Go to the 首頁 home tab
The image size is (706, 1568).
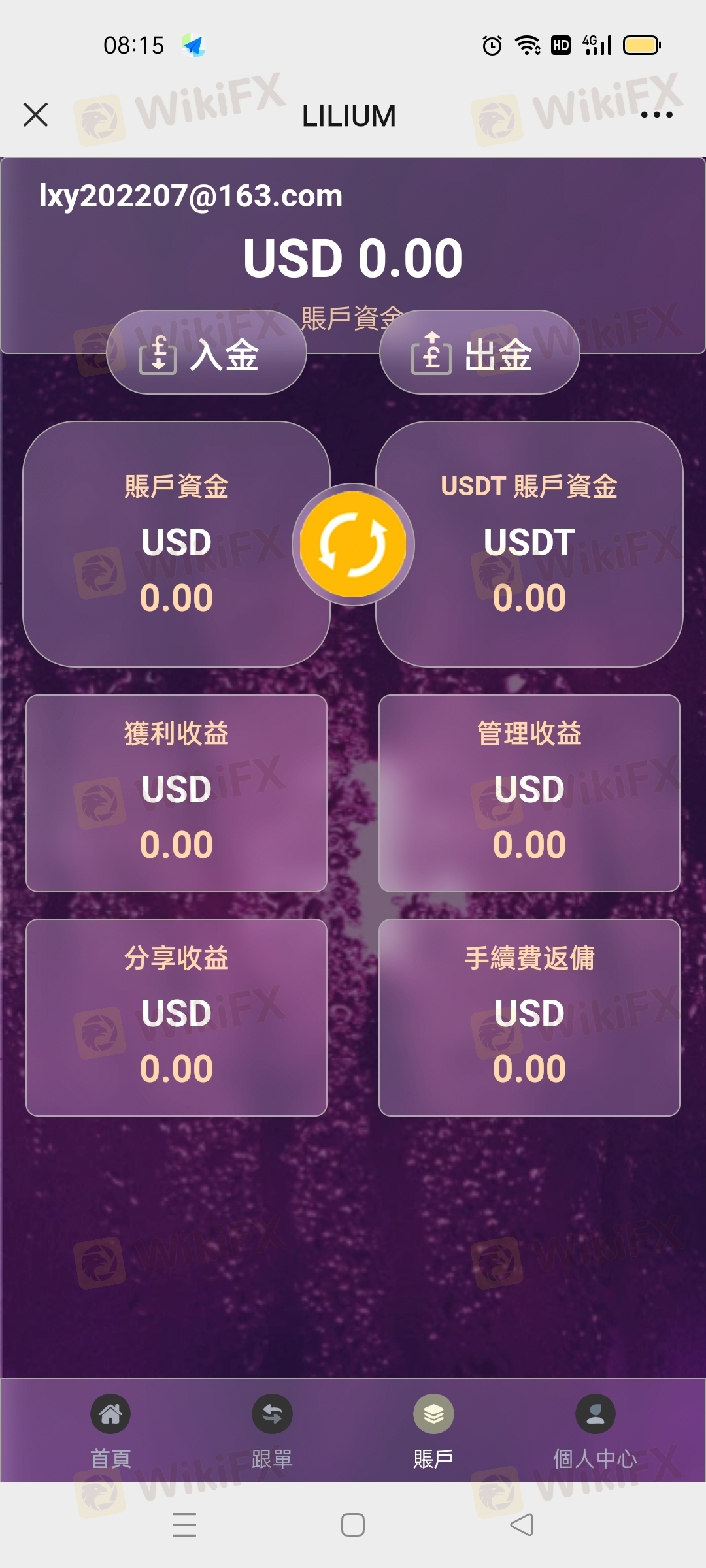pyautogui.click(x=110, y=1431)
